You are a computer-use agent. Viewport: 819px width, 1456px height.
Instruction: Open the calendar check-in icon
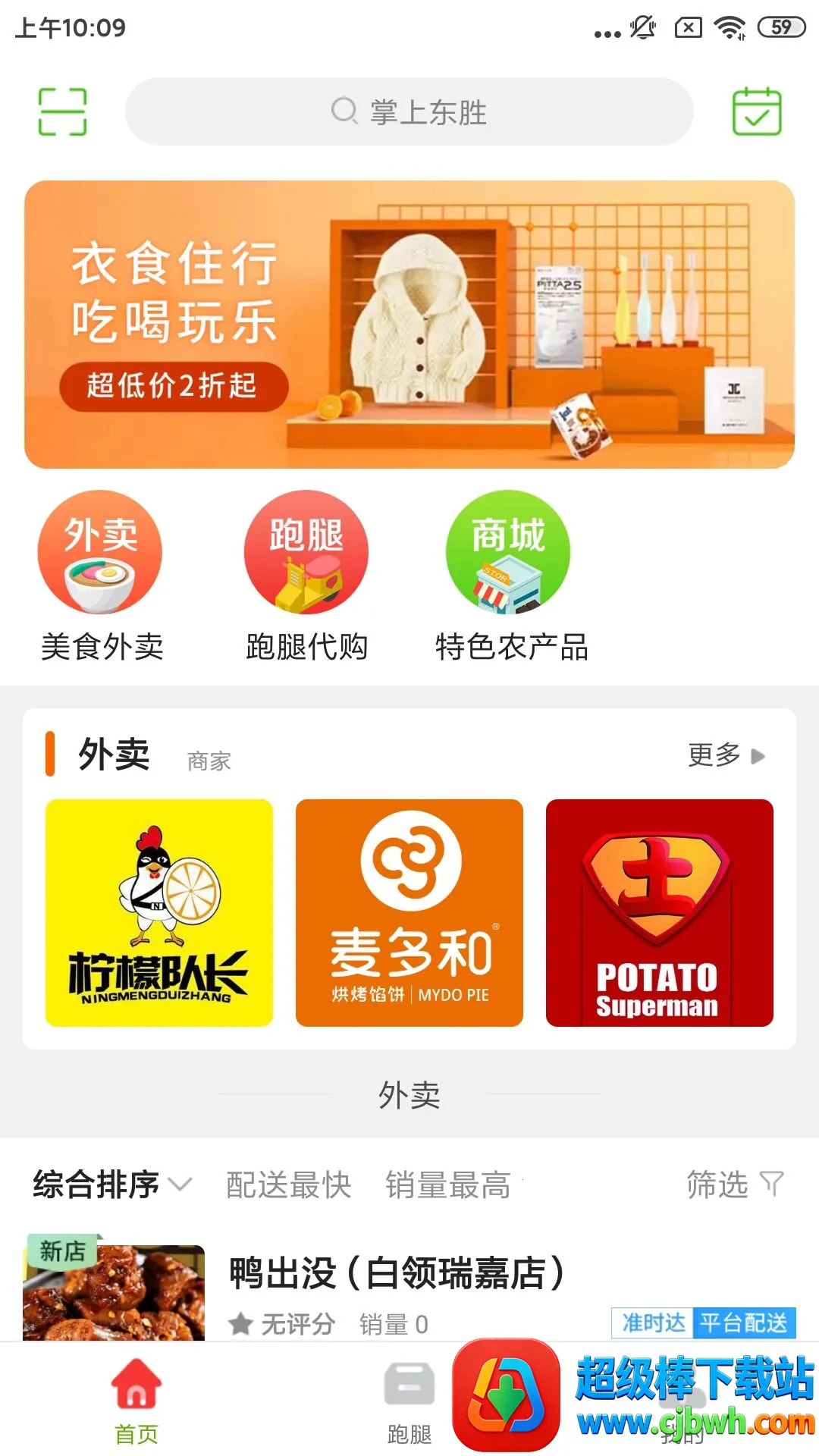click(756, 111)
